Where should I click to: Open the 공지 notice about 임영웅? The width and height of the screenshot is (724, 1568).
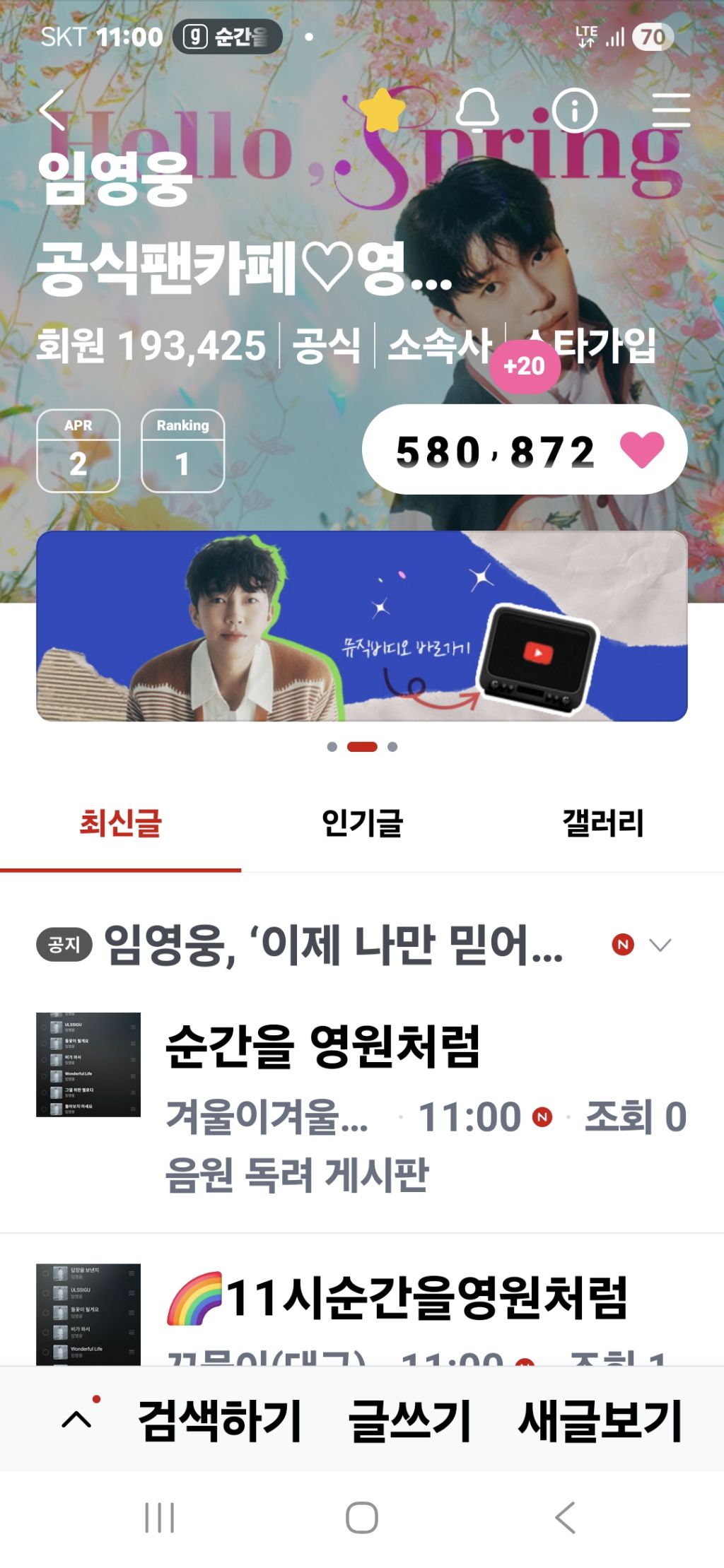click(334, 945)
